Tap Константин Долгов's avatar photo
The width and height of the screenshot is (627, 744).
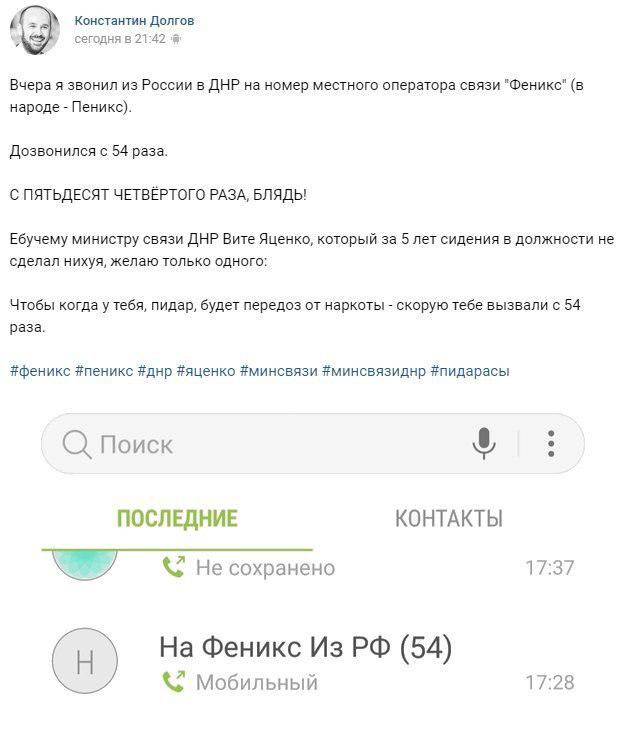click(x=35, y=30)
